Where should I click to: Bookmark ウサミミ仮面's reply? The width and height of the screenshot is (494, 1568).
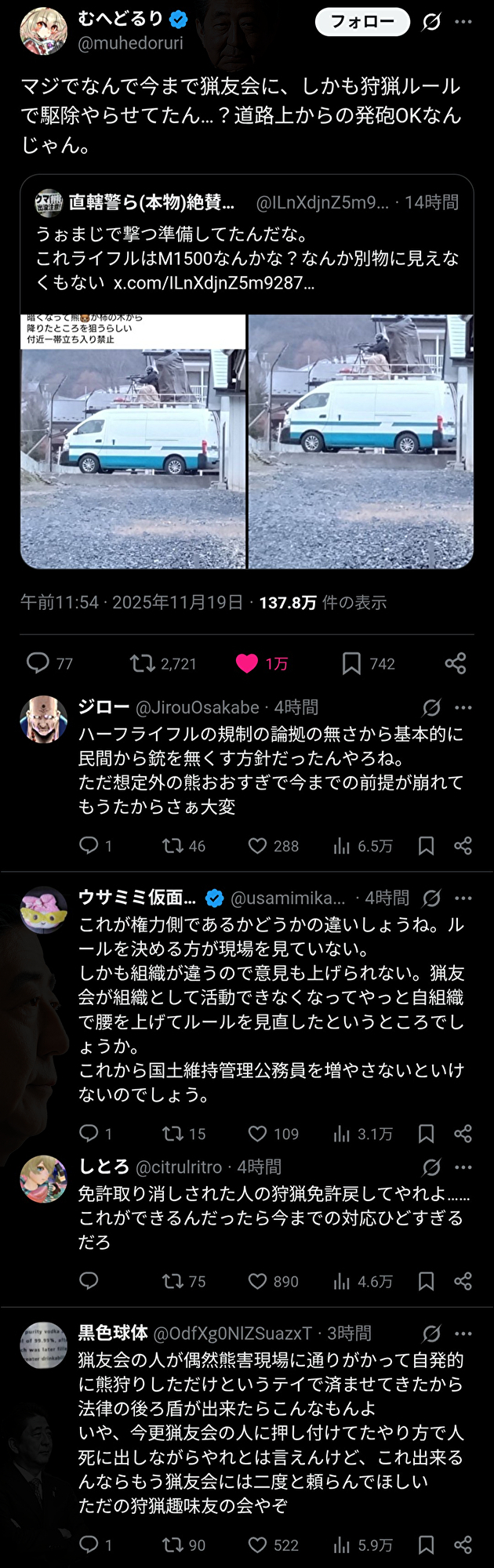pos(426,1134)
